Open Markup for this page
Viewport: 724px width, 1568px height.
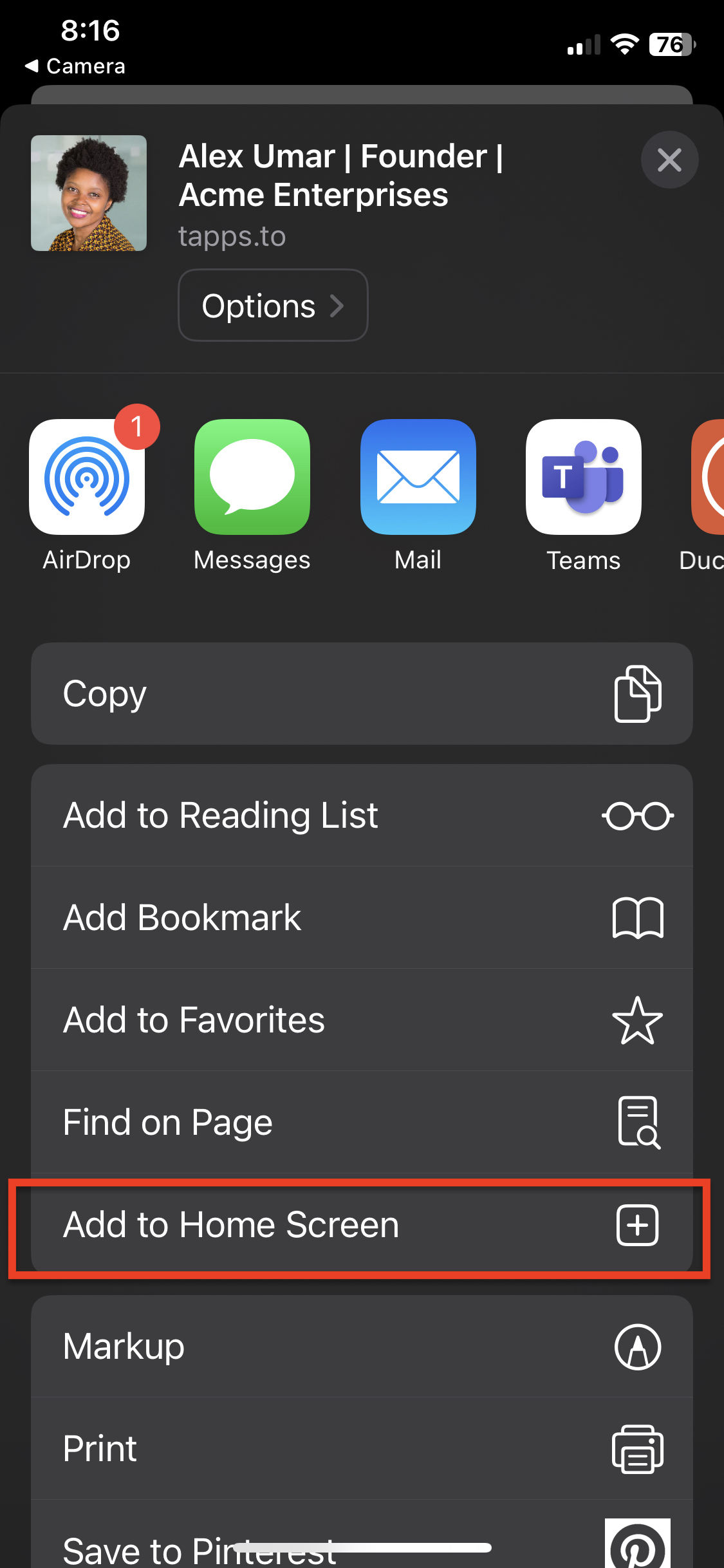tap(362, 1347)
